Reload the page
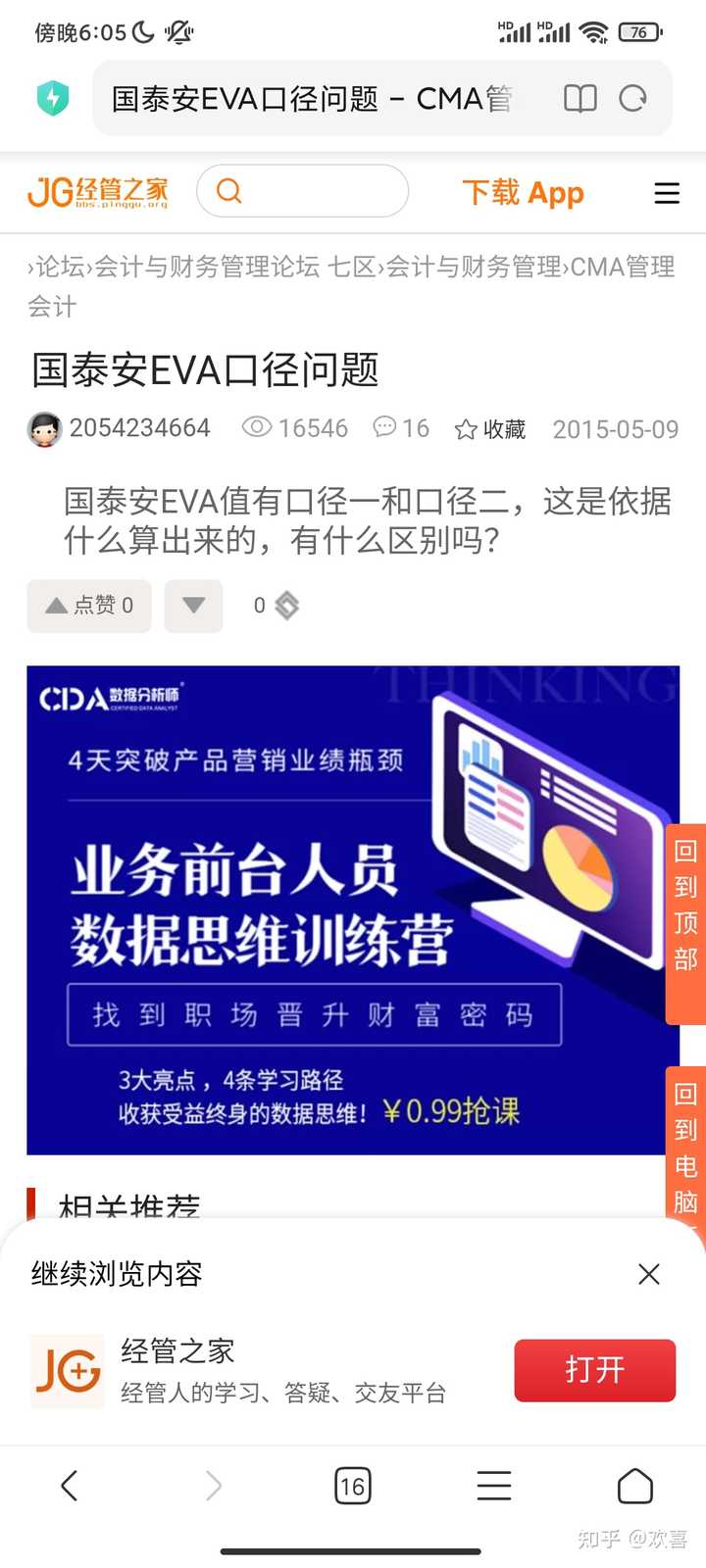This screenshot has height=1568, width=706. tap(633, 98)
